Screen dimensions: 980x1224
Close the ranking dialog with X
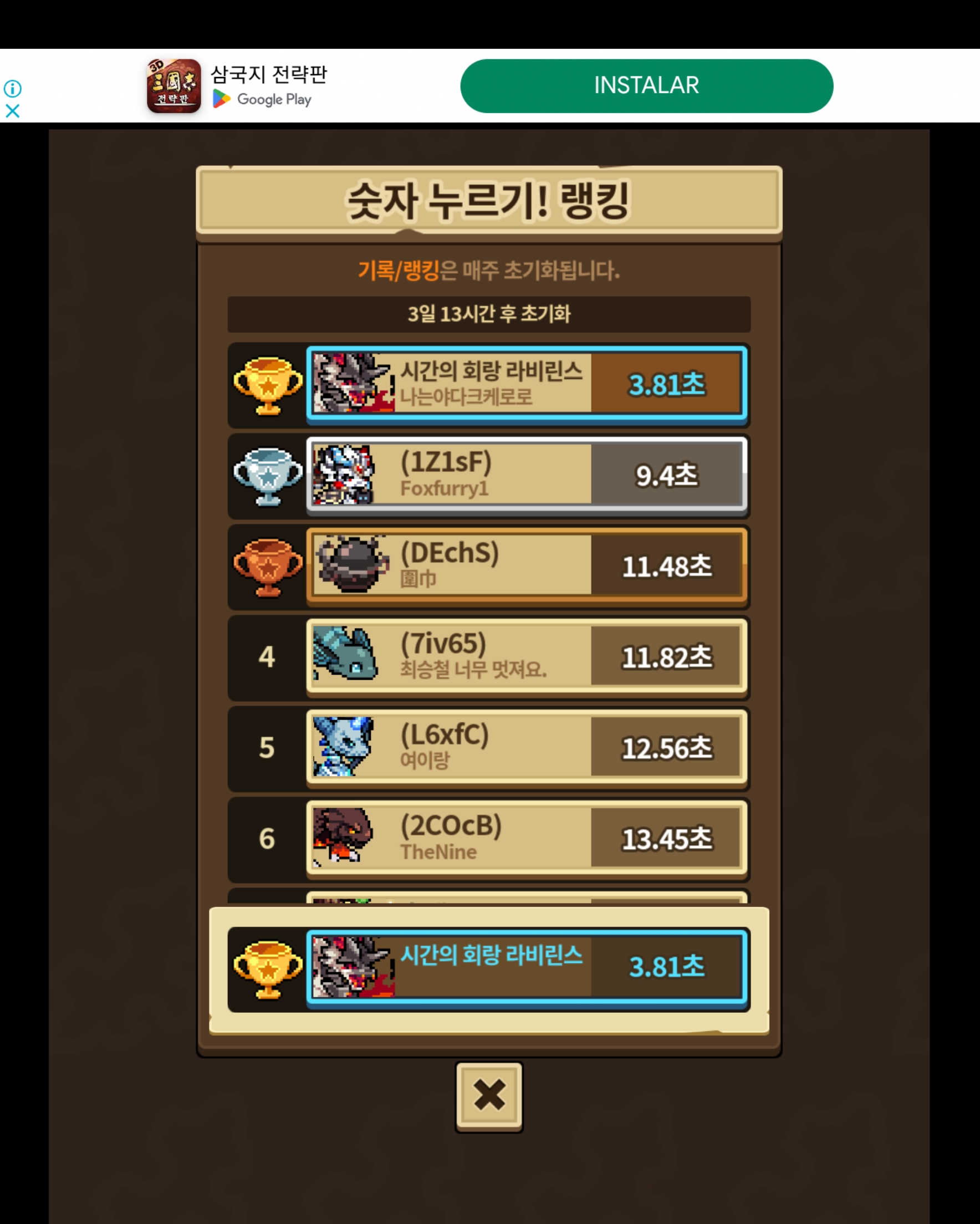click(x=489, y=1096)
